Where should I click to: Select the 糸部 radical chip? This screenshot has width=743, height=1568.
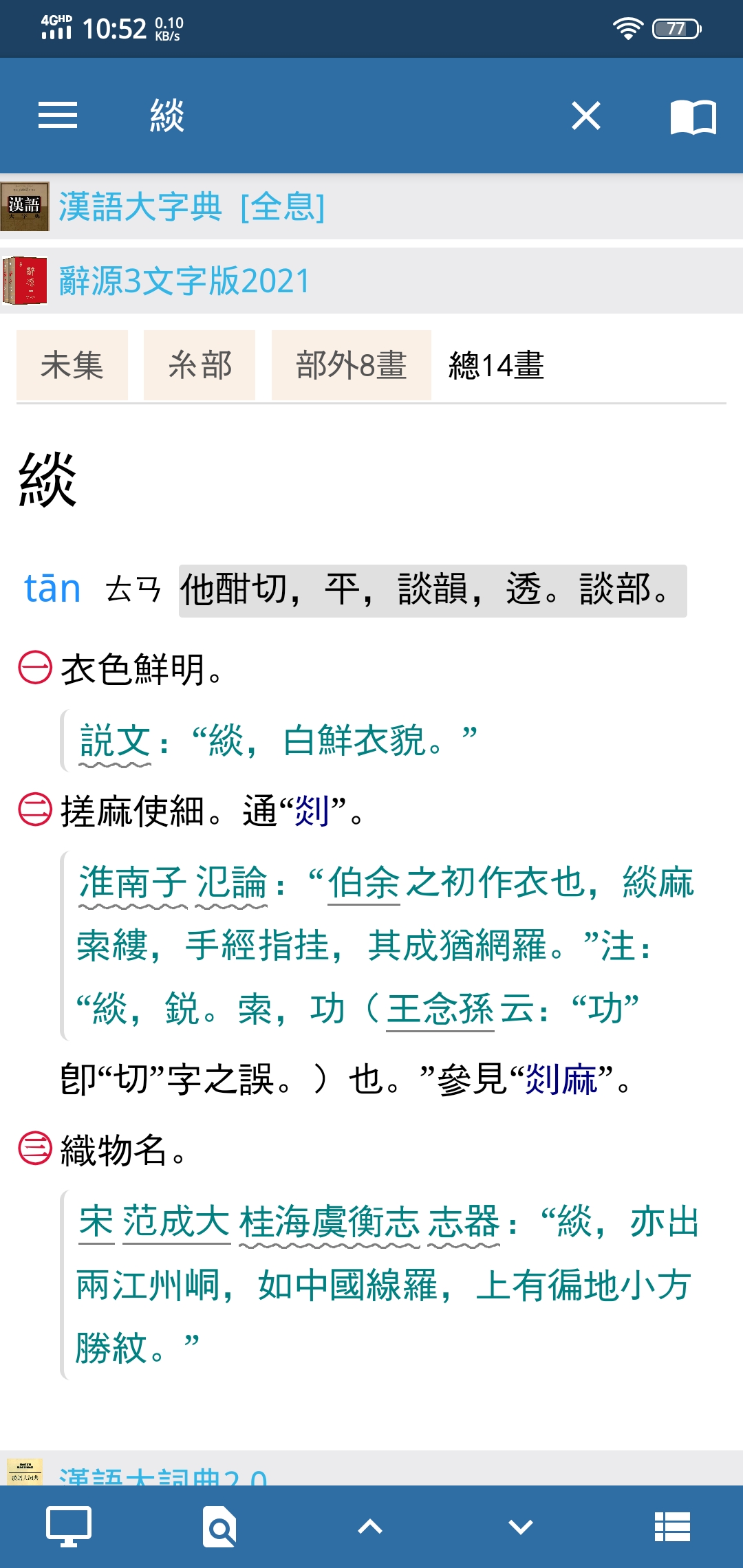coord(200,365)
